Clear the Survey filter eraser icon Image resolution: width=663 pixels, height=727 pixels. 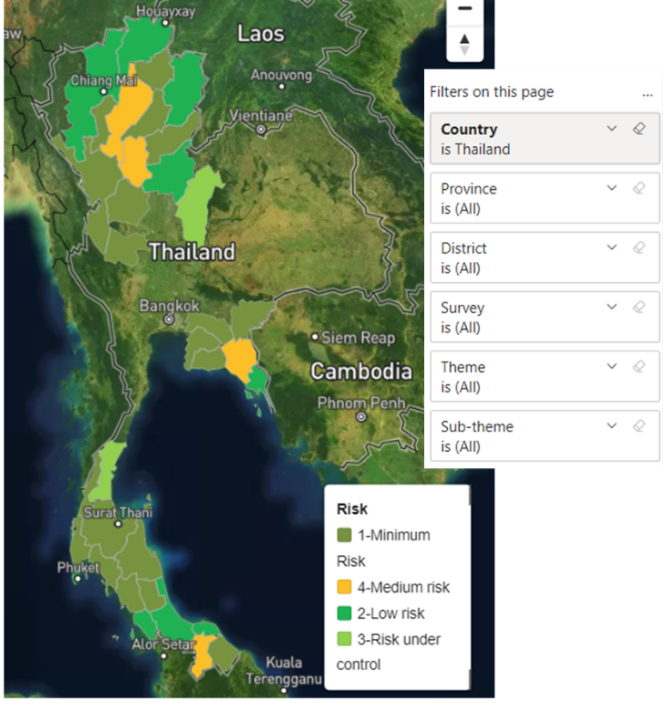[x=640, y=307]
